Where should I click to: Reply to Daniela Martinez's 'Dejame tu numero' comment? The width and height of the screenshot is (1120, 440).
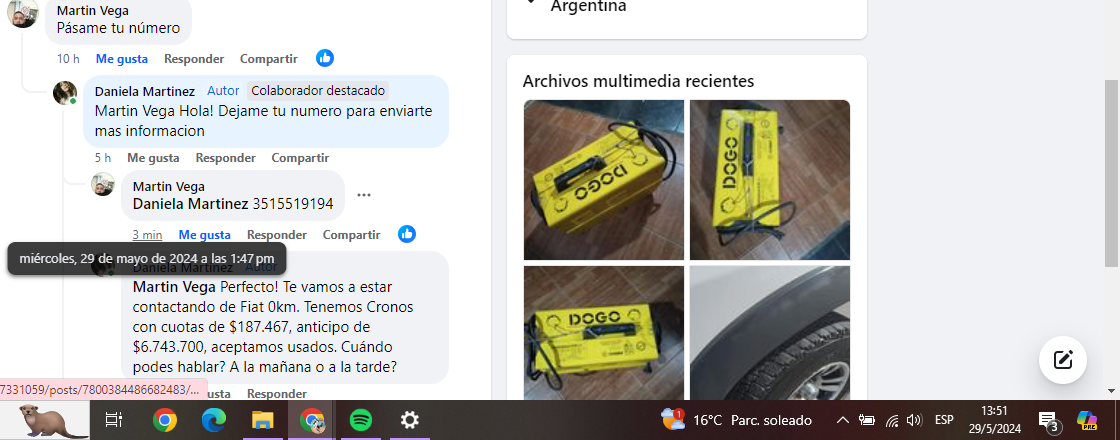click(x=225, y=158)
